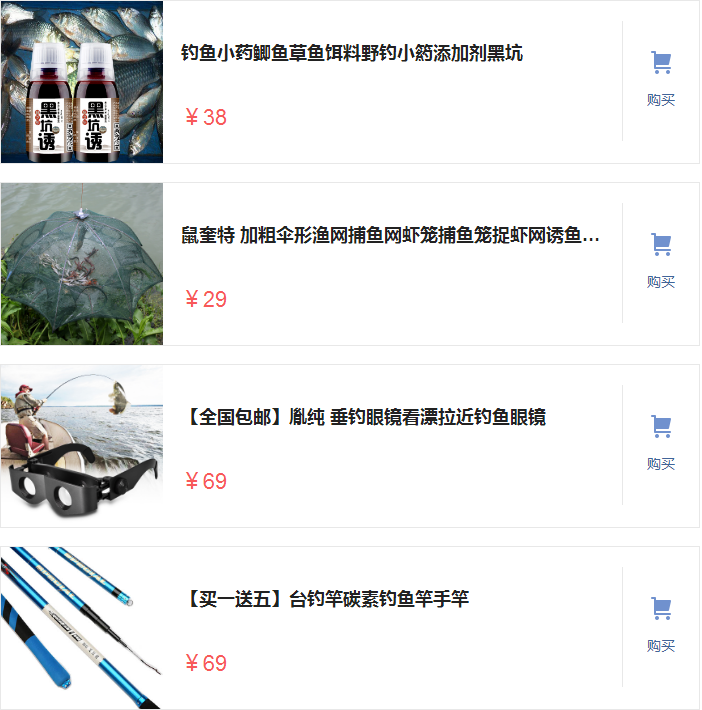Purchase the 垂钓眼镜 fishing glasses
Screen dimensions: 702x710
tap(660, 443)
